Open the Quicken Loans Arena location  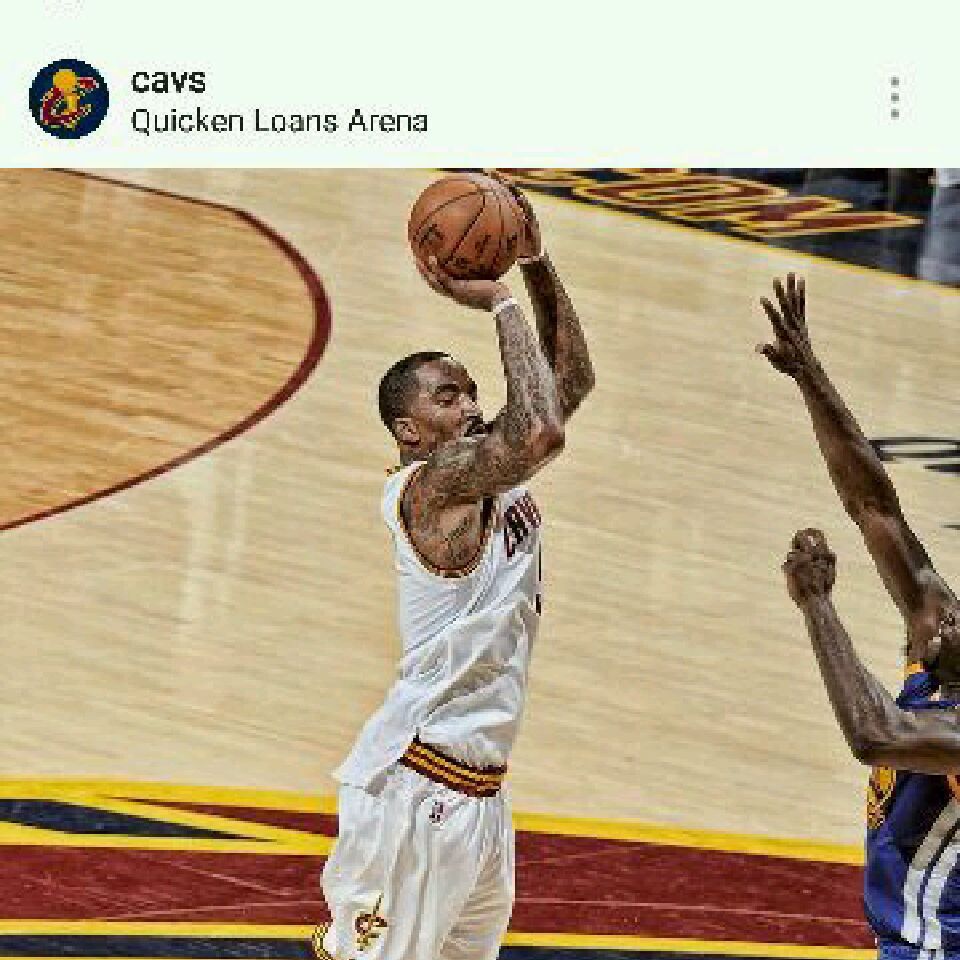click(279, 121)
